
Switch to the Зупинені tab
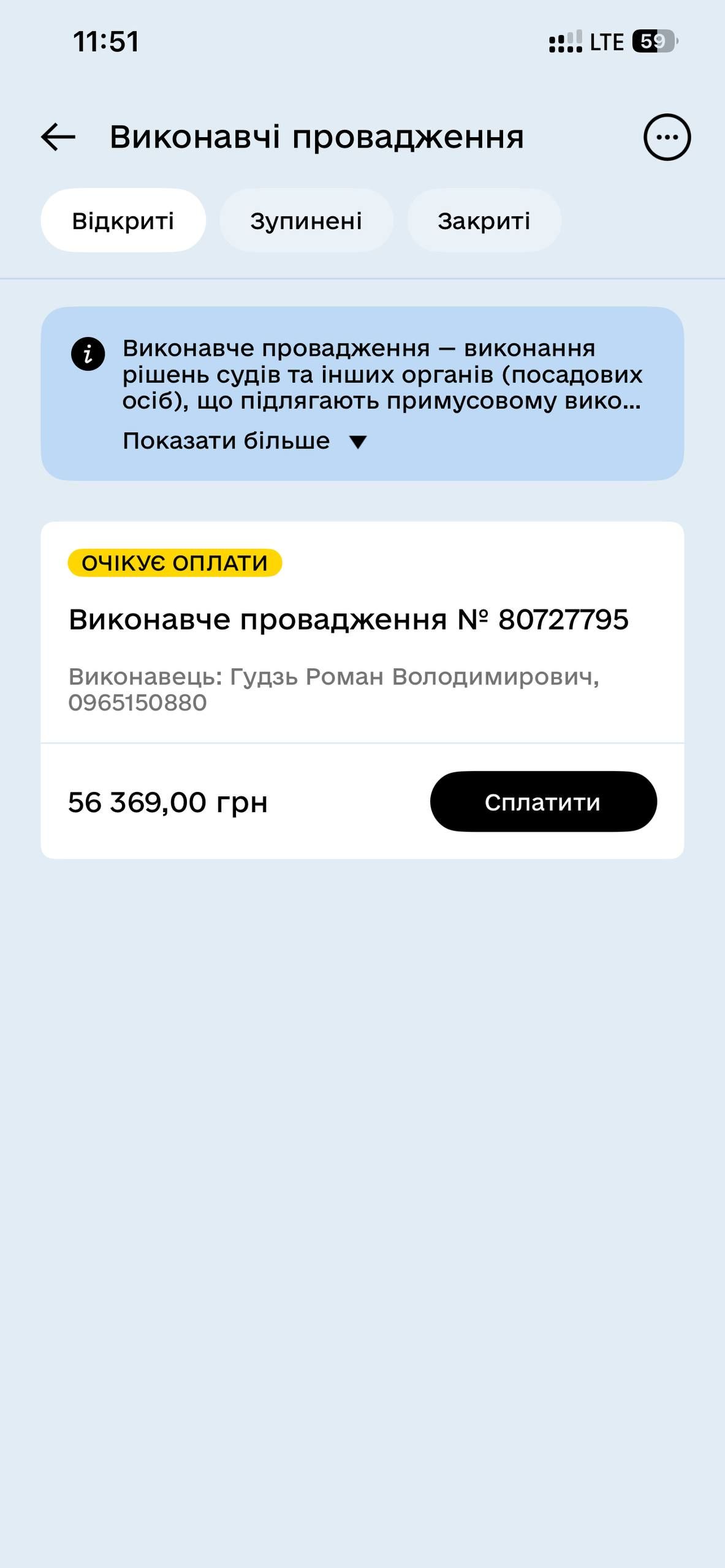coord(306,221)
